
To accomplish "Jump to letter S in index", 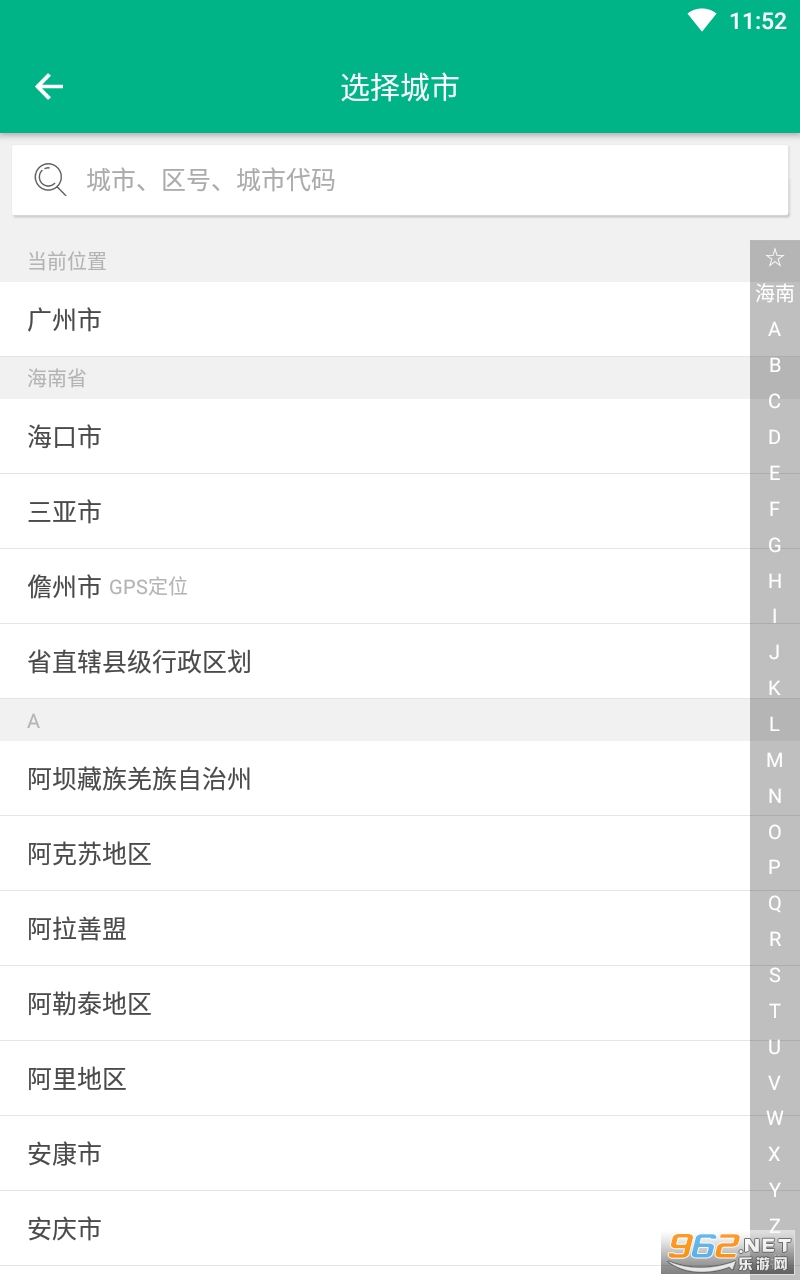I will click(774, 975).
